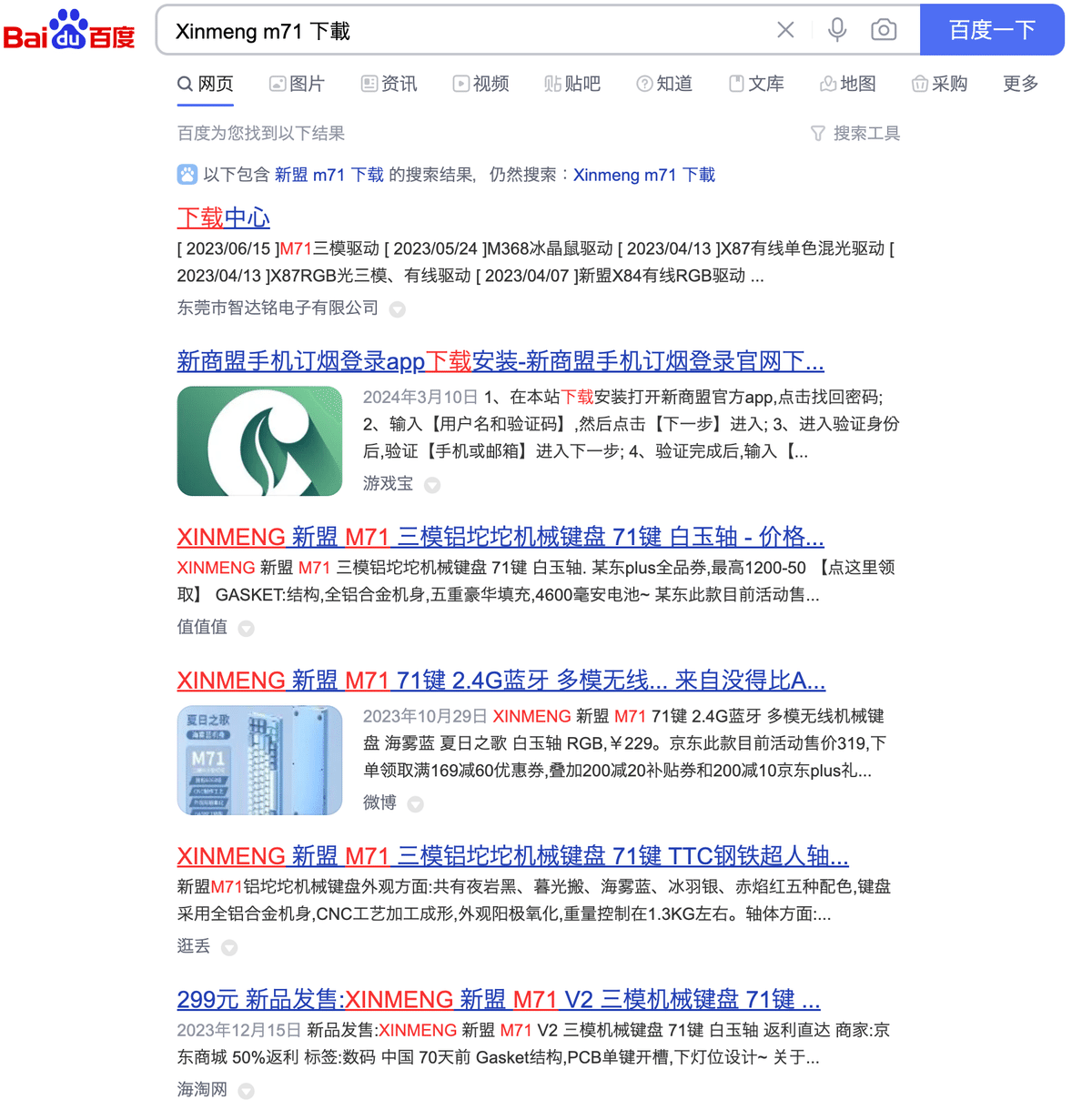Viewport: 1092px width, 1120px height.
Task: Open the 299元 新品发售 M71 V2 result
Action: click(499, 999)
